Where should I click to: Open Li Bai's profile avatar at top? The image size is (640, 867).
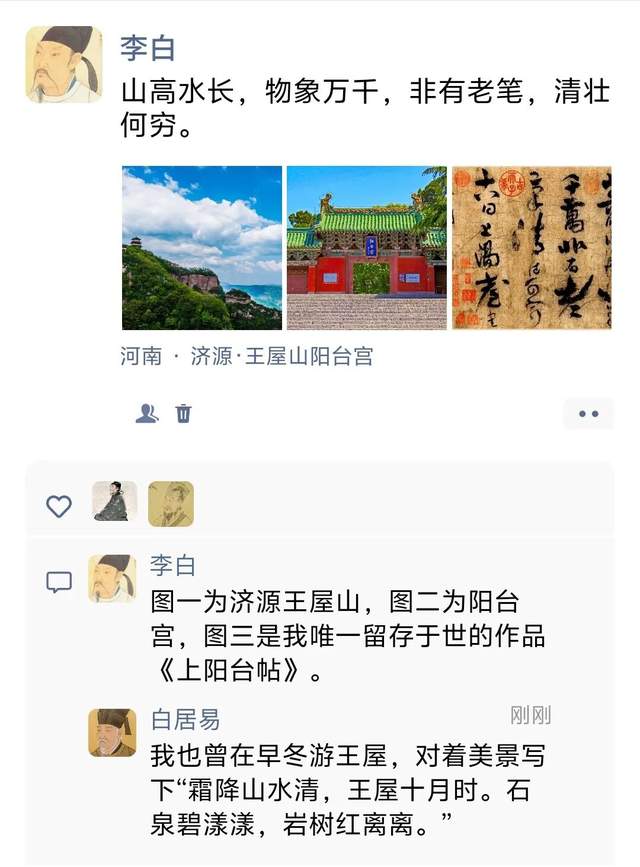(x=63, y=65)
